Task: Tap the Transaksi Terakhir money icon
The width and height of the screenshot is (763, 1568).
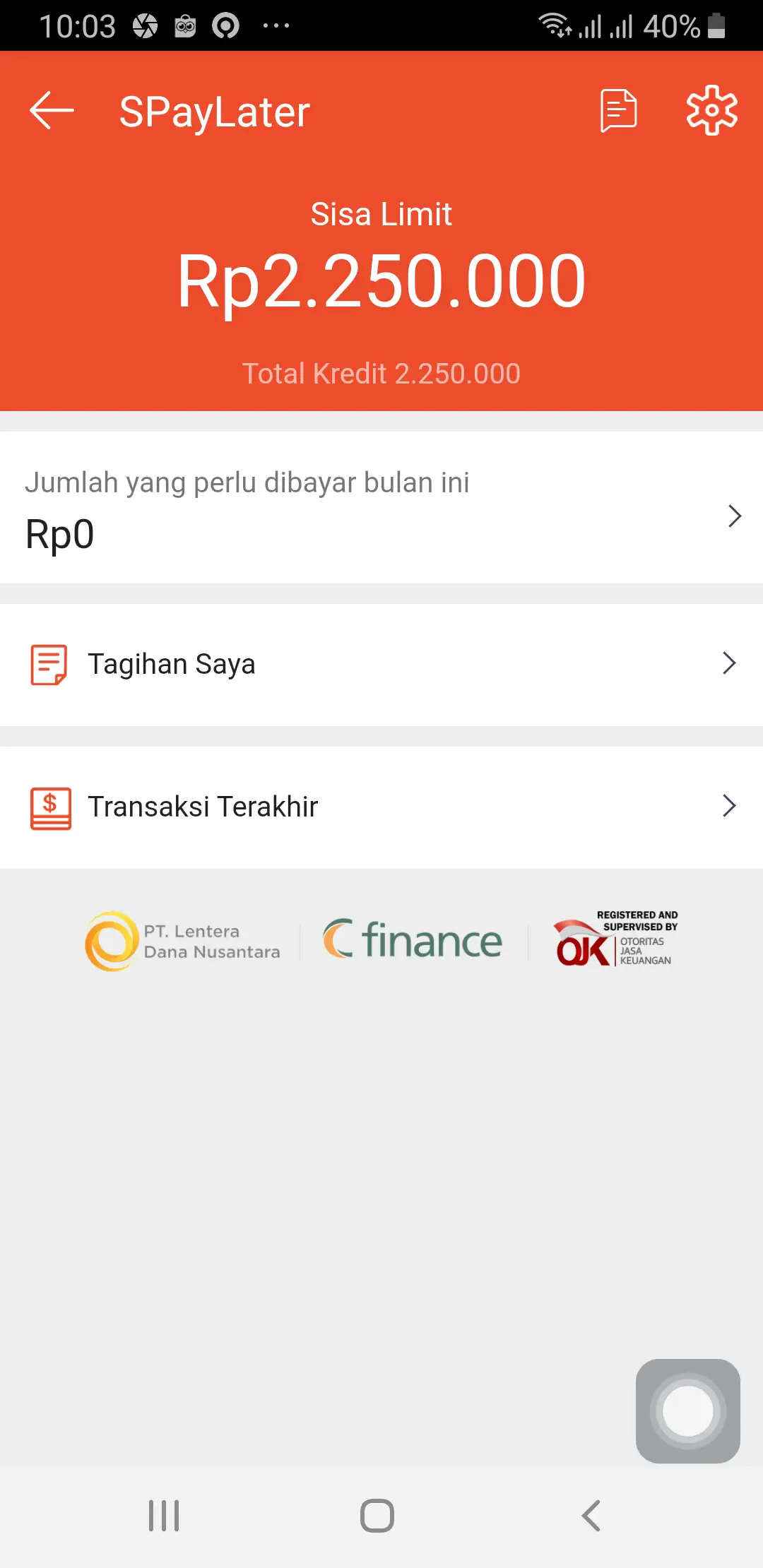Action: (50, 806)
